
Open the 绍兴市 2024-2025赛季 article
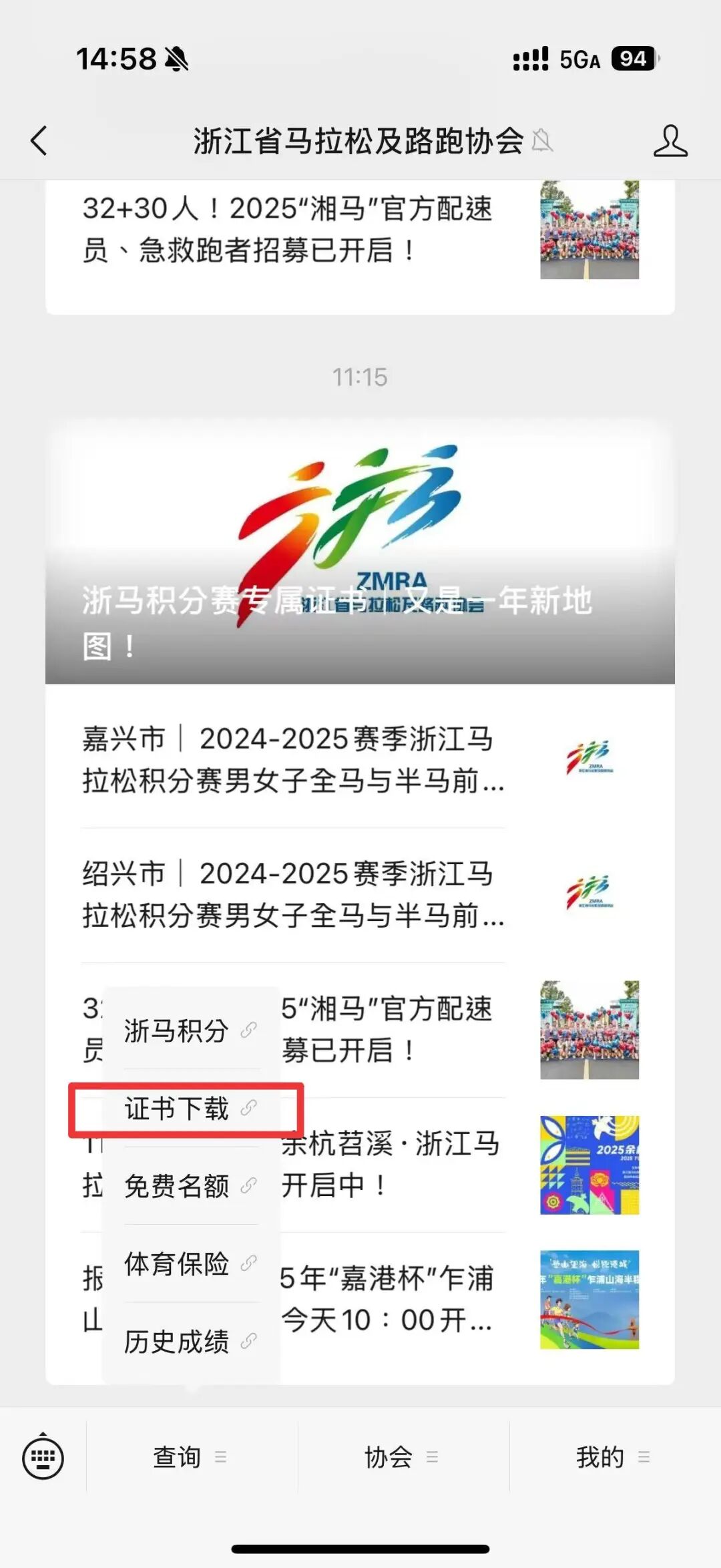[294, 895]
